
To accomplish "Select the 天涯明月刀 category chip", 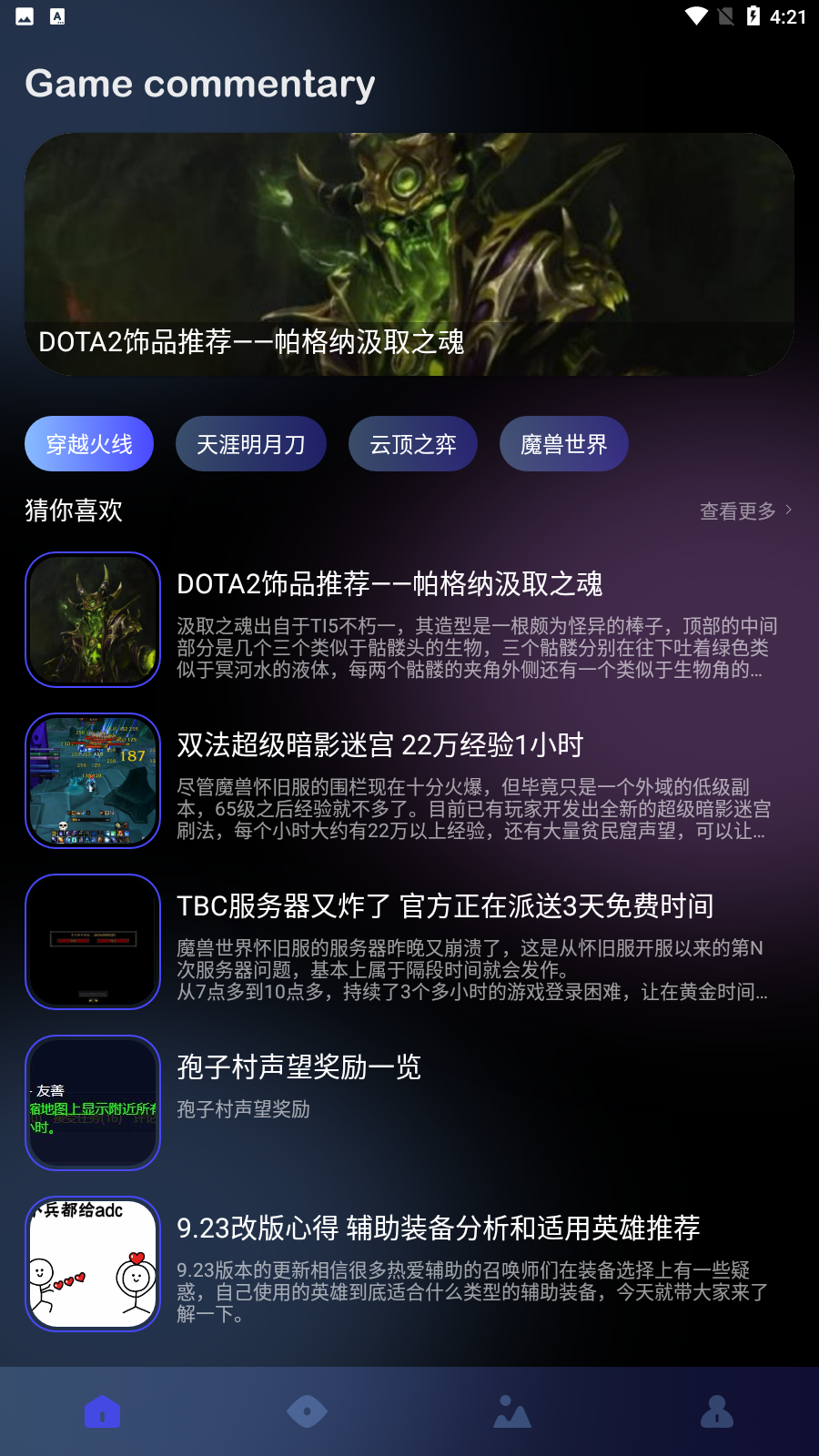I will click(251, 444).
